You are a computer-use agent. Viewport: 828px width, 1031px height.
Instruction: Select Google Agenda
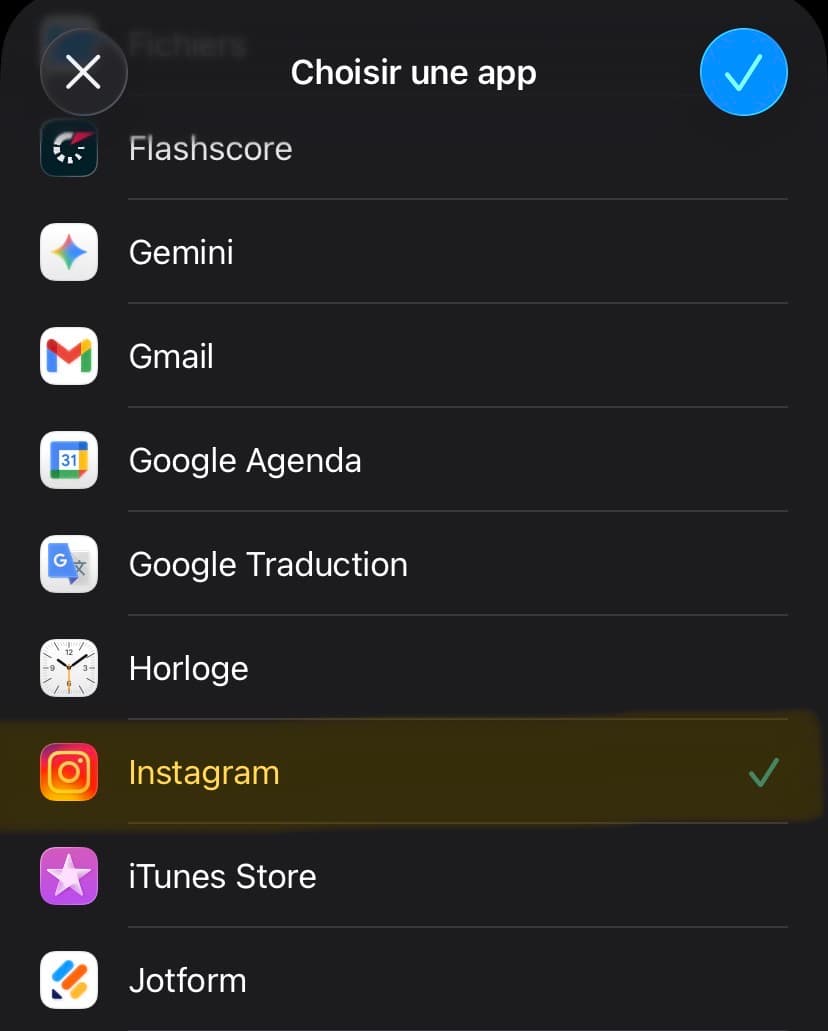coord(245,460)
